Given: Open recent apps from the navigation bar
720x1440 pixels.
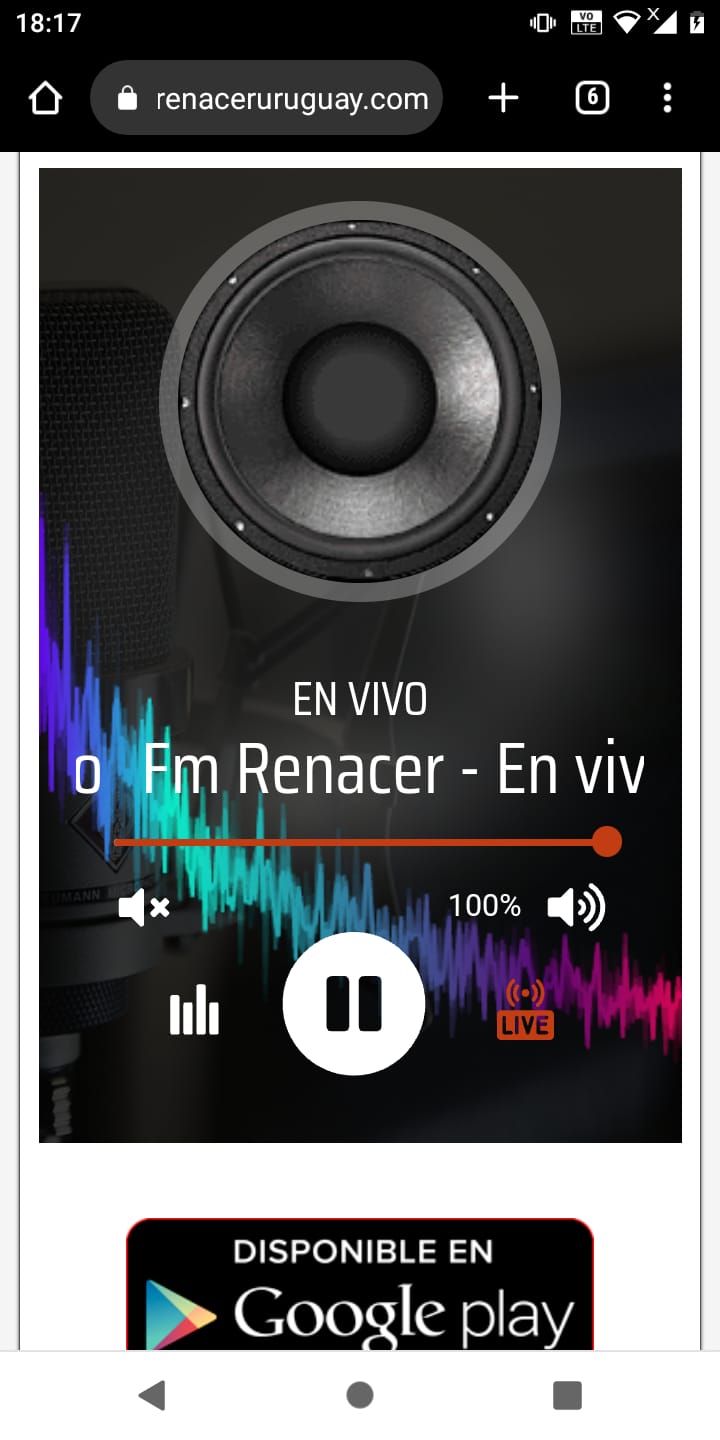Looking at the screenshot, I should pyautogui.click(x=567, y=1395).
